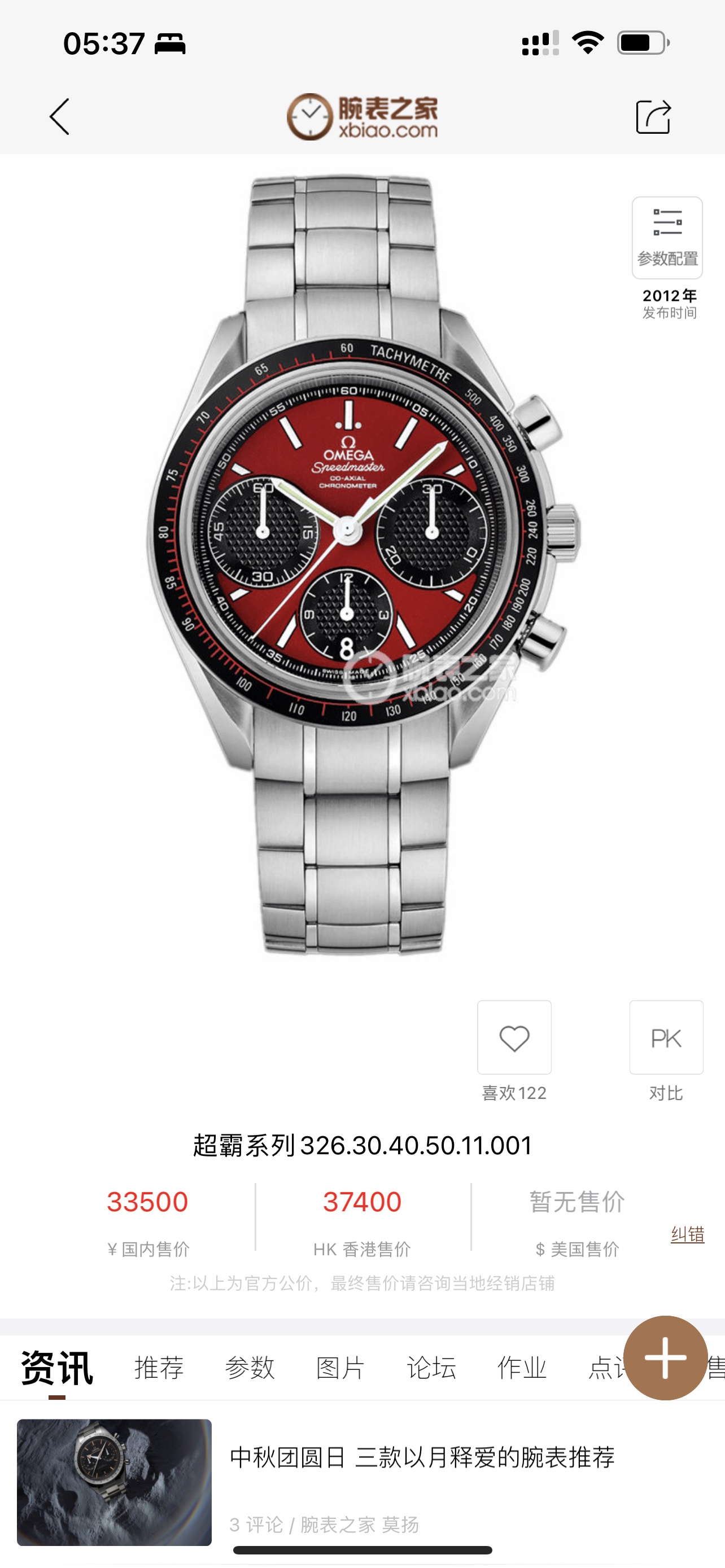Switch to the 作业 tab

[x=522, y=1368]
